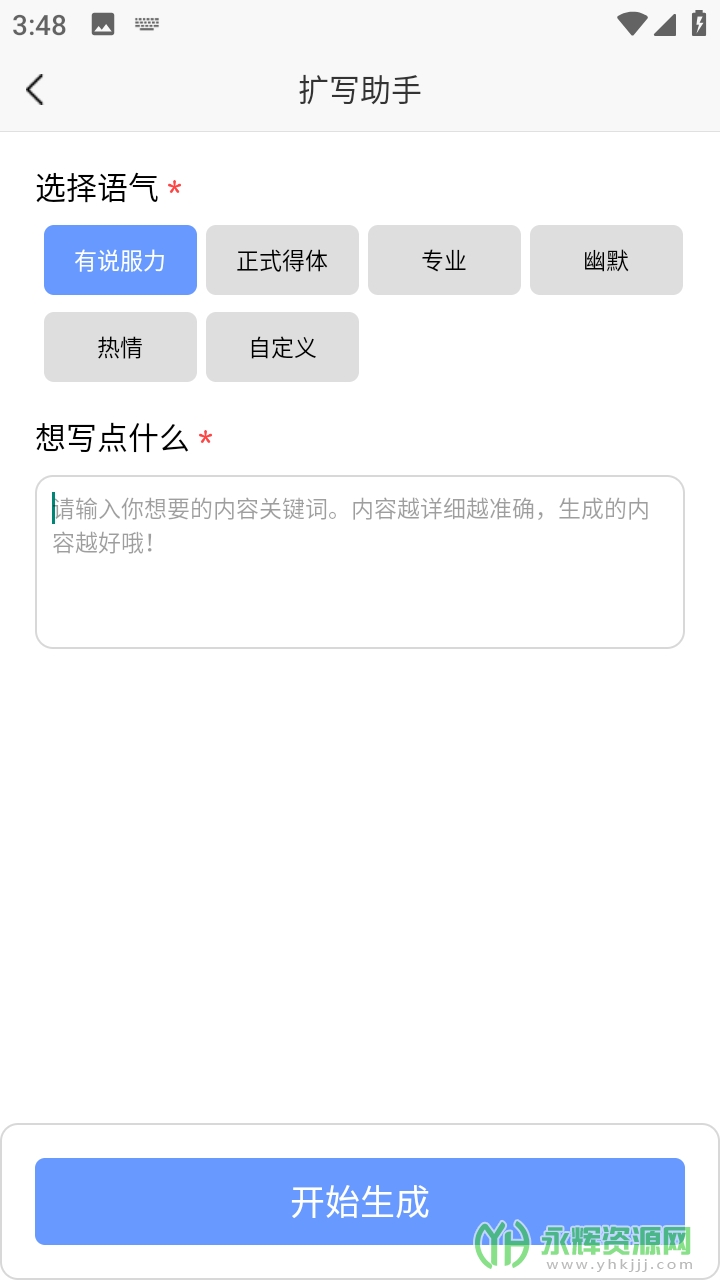Select the 有说服力 tone chip

120,260
